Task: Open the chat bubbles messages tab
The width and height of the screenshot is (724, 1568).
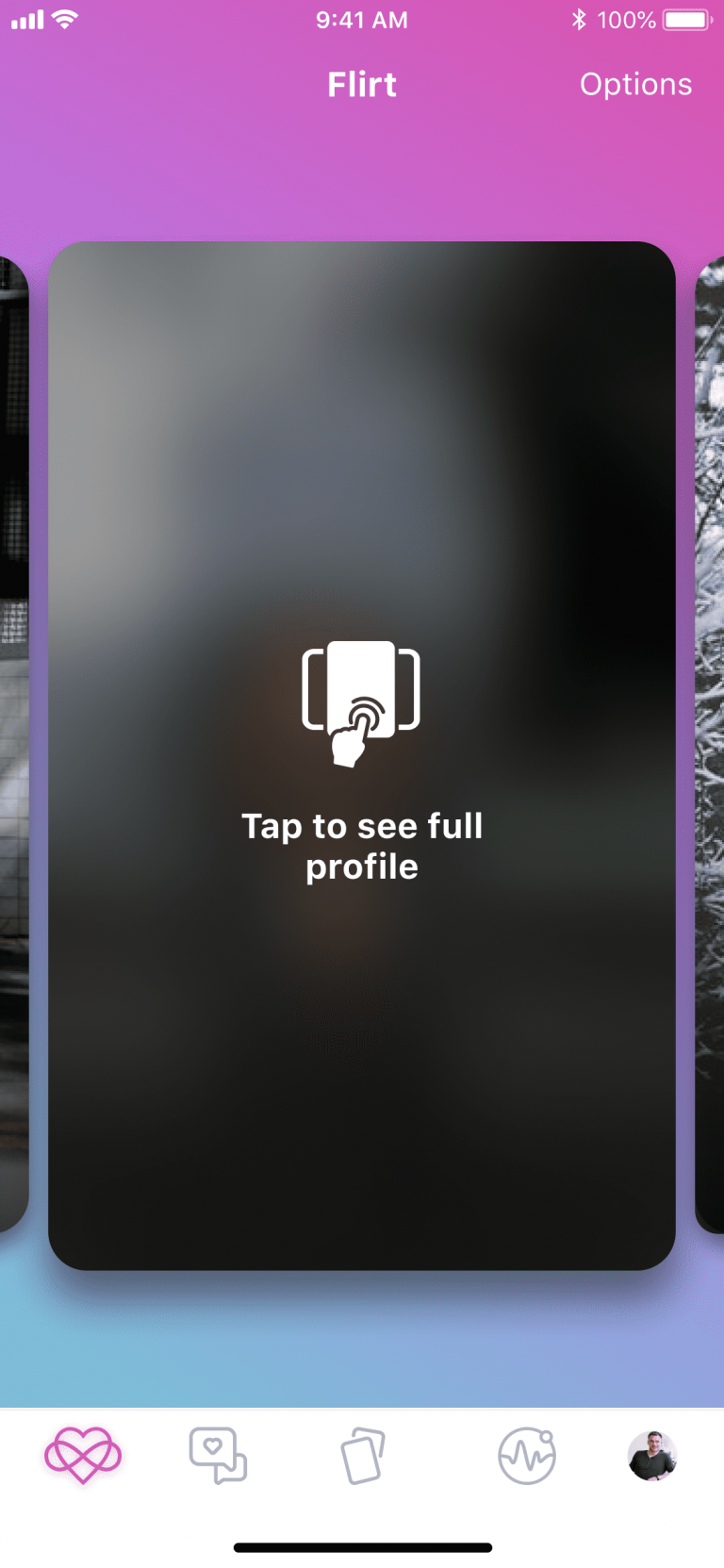Action: (218, 1455)
